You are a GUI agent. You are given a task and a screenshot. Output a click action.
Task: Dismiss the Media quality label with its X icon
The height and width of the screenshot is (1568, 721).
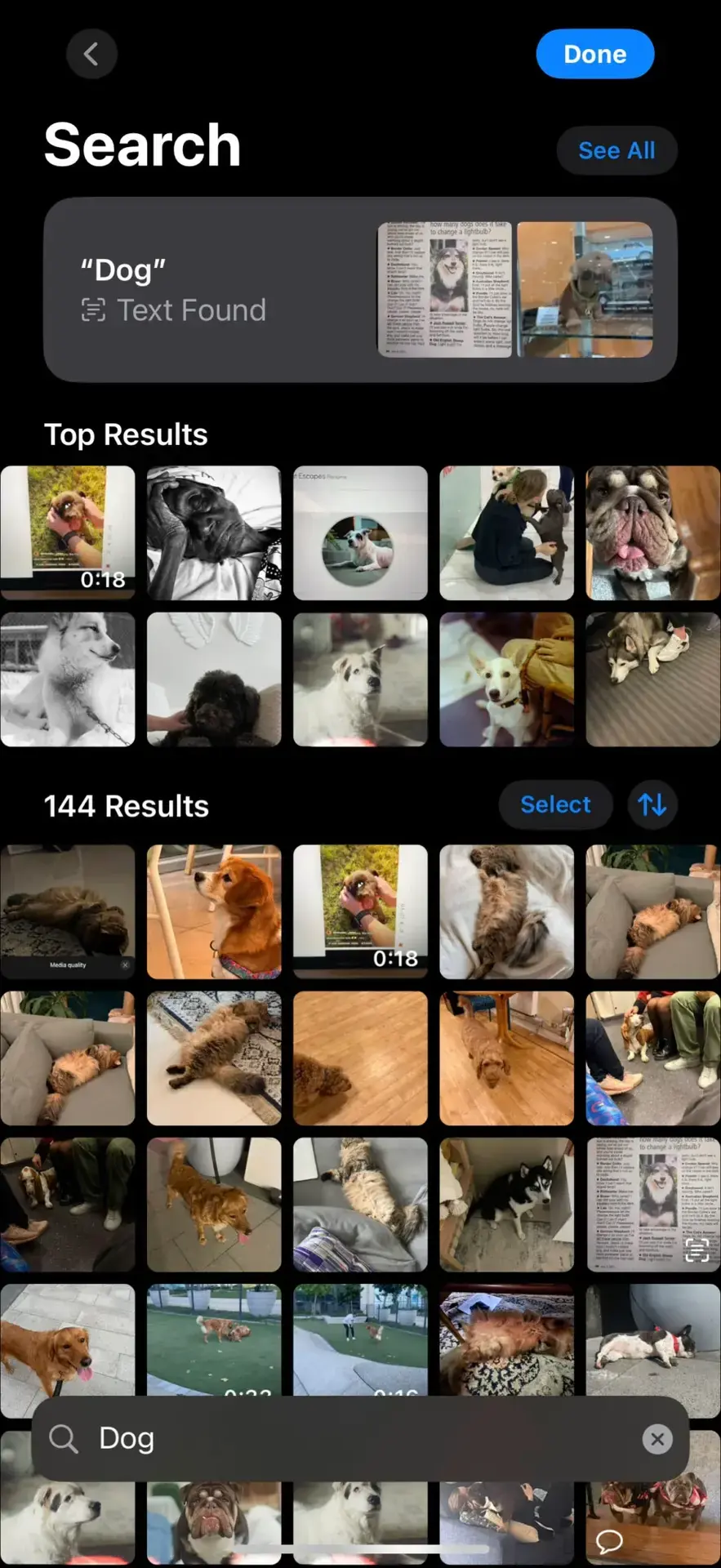(125, 964)
